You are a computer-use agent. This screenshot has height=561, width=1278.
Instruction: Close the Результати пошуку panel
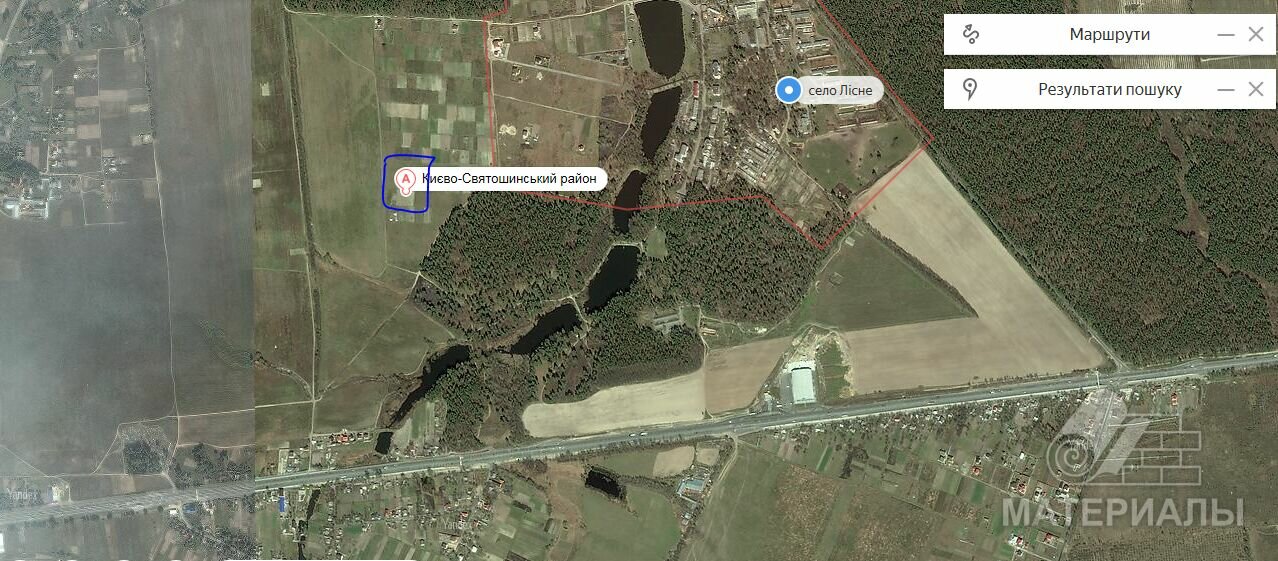click(1256, 89)
